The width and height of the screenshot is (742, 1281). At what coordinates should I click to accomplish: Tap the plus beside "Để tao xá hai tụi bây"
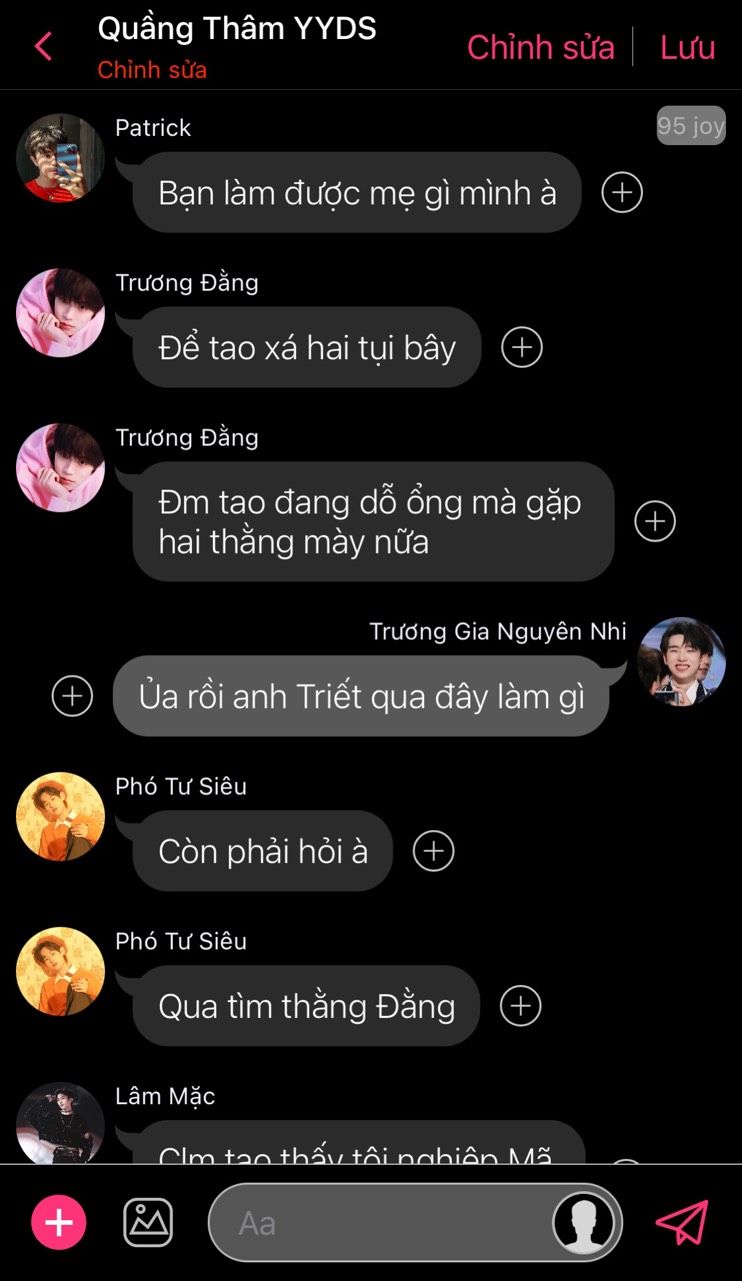(x=522, y=347)
